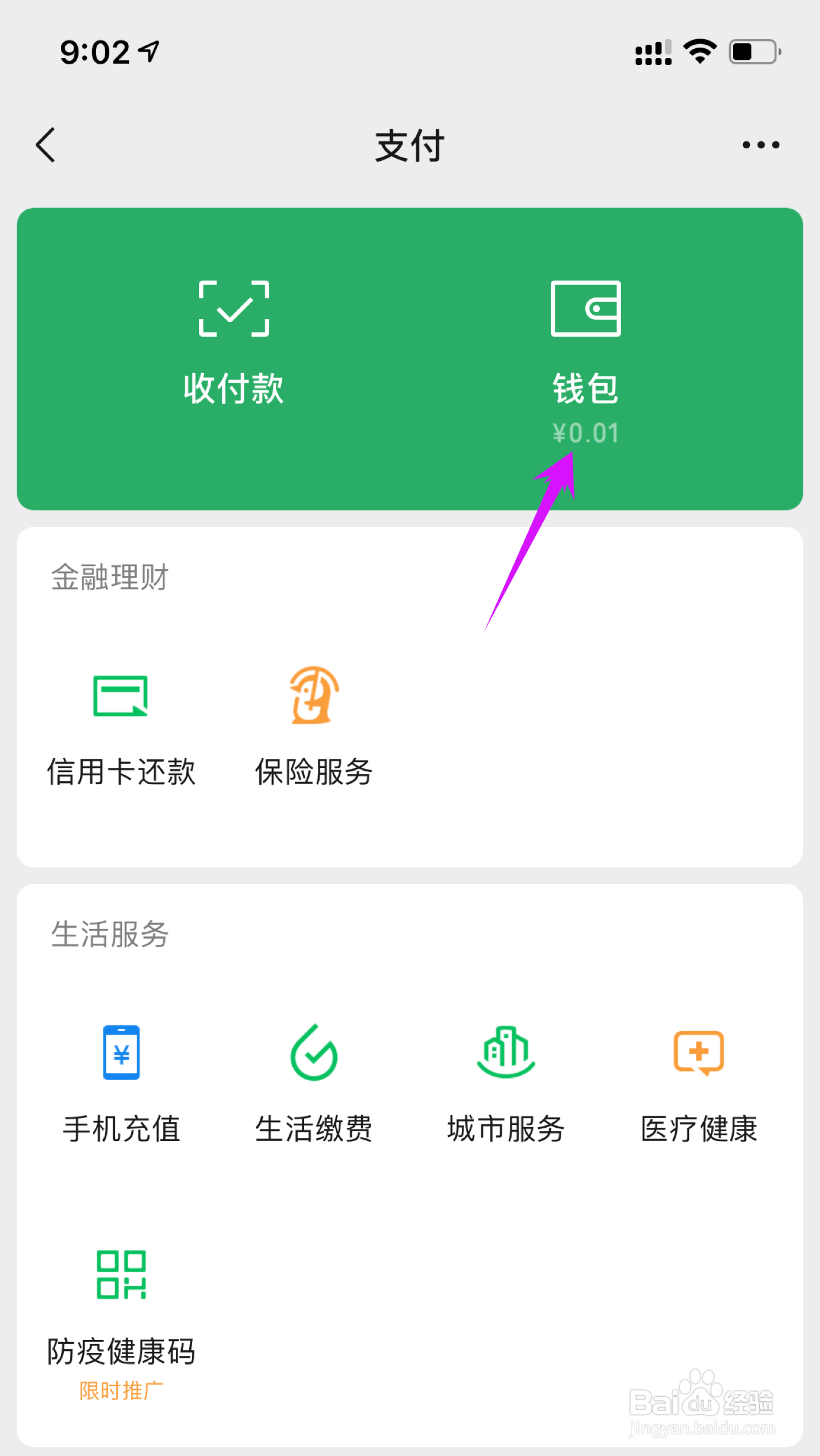Screen dimensions: 820x1456
Task: Tap the 收付款 text label
Action: pyautogui.click(x=233, y=387)
